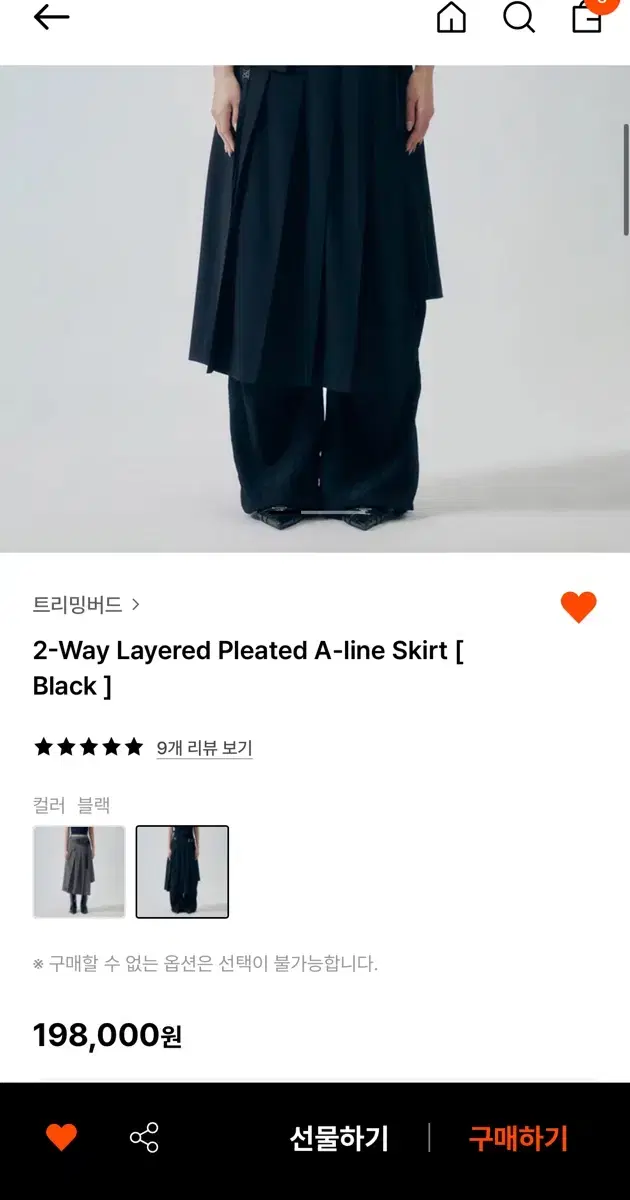Share this product
This screenshot has height=1200, width=630.
click(144, 1137)
